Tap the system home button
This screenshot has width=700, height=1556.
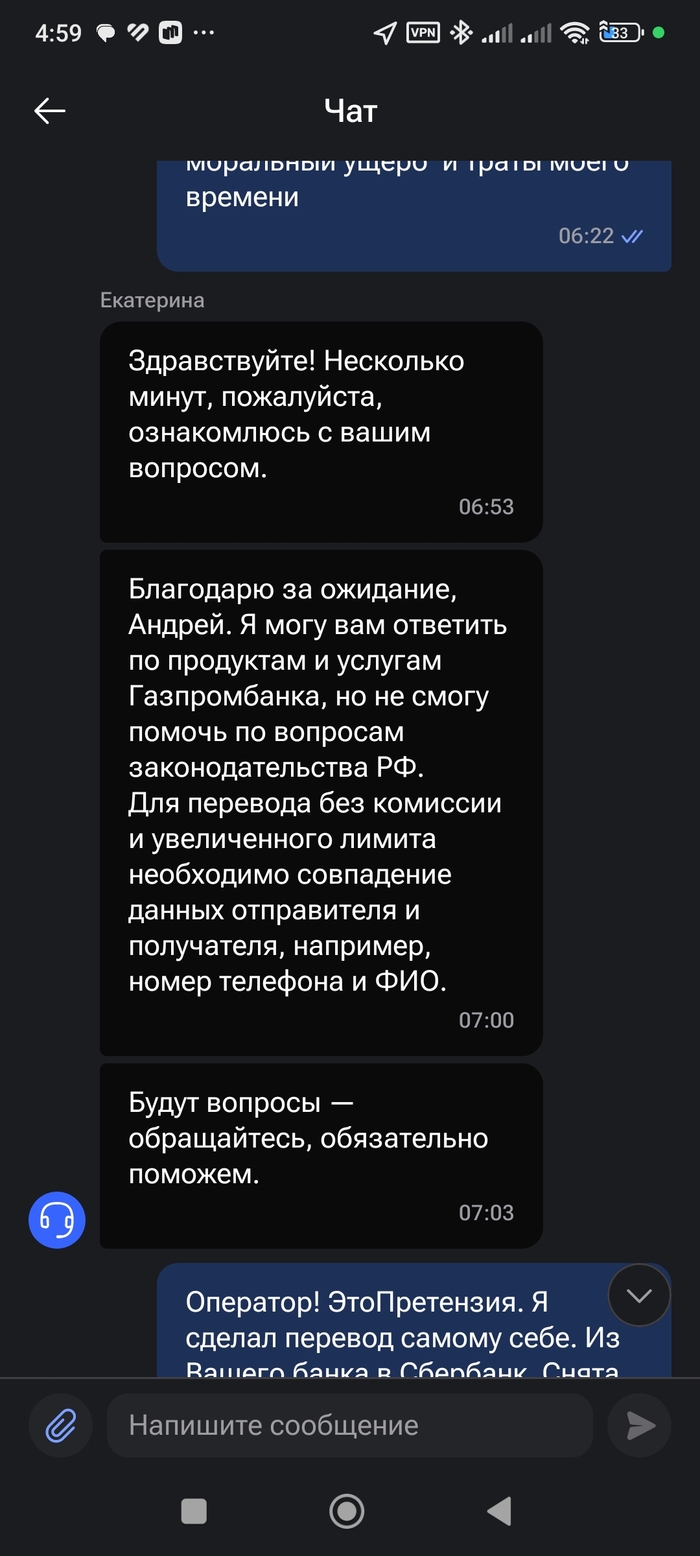click(347, 1511)
